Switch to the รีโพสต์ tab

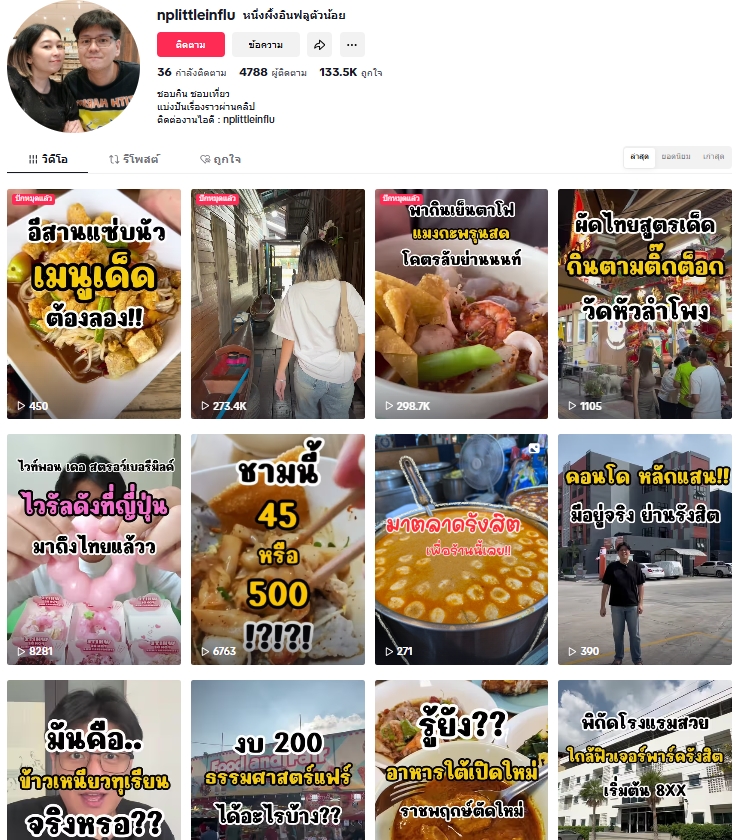[x=134, y=159]
